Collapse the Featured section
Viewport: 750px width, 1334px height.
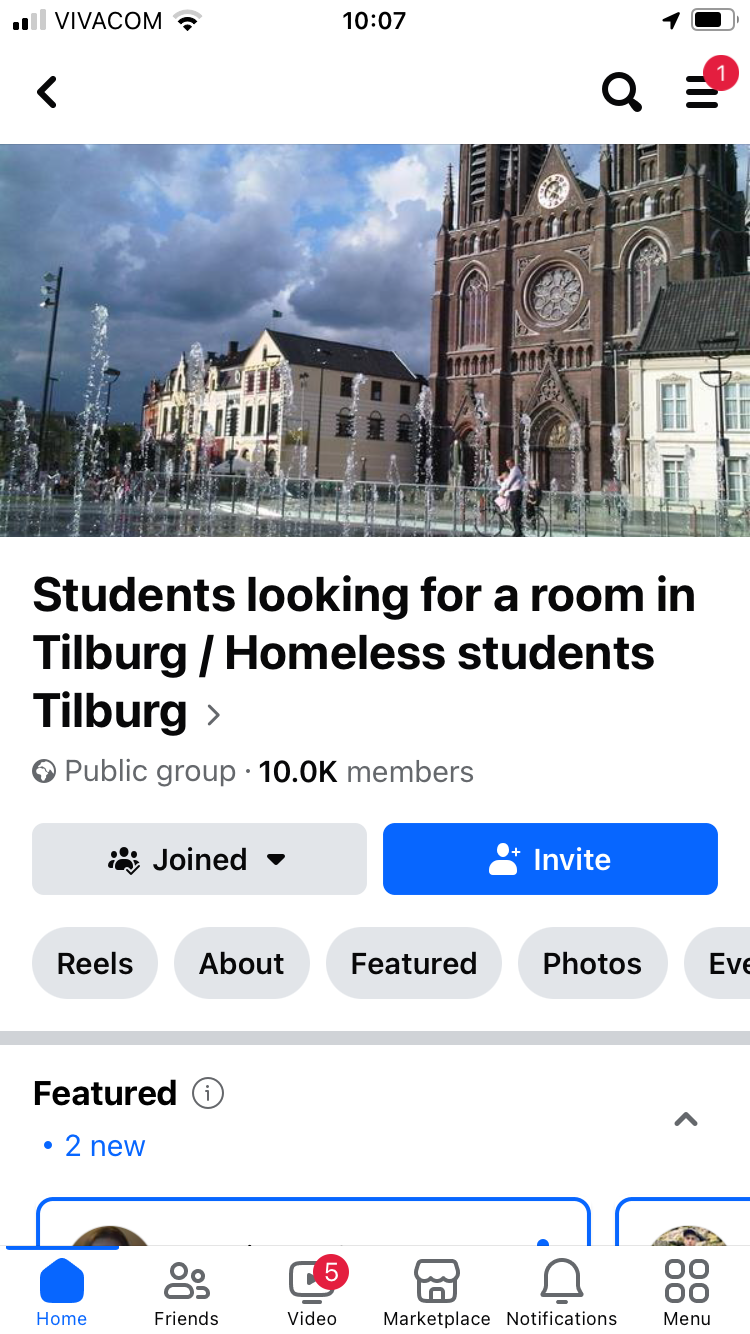tap(685, 1119)
